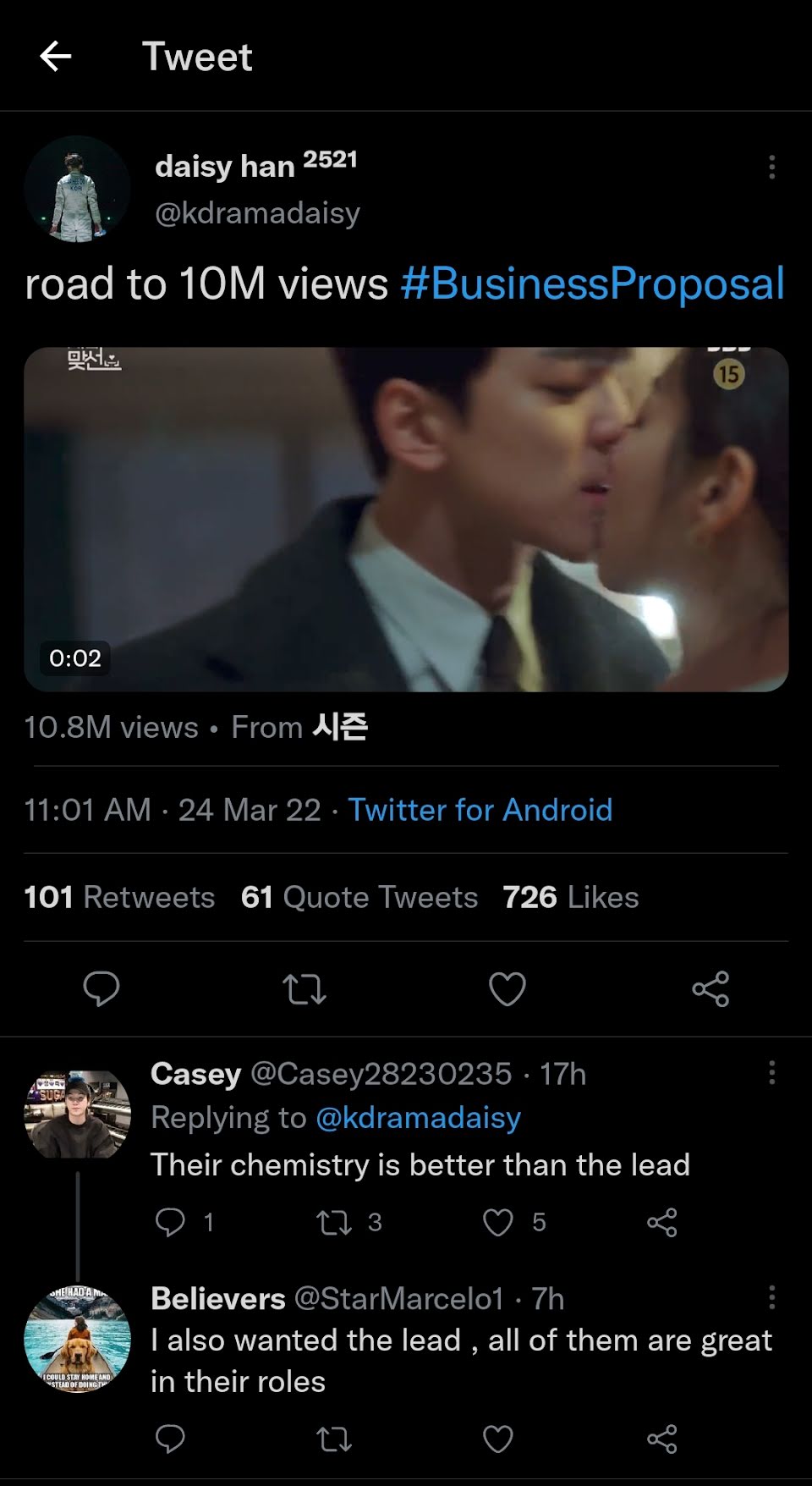Viewport: 812px width, 1486px height.
Task: Like Casey's reply
Action: point(498,1222)
